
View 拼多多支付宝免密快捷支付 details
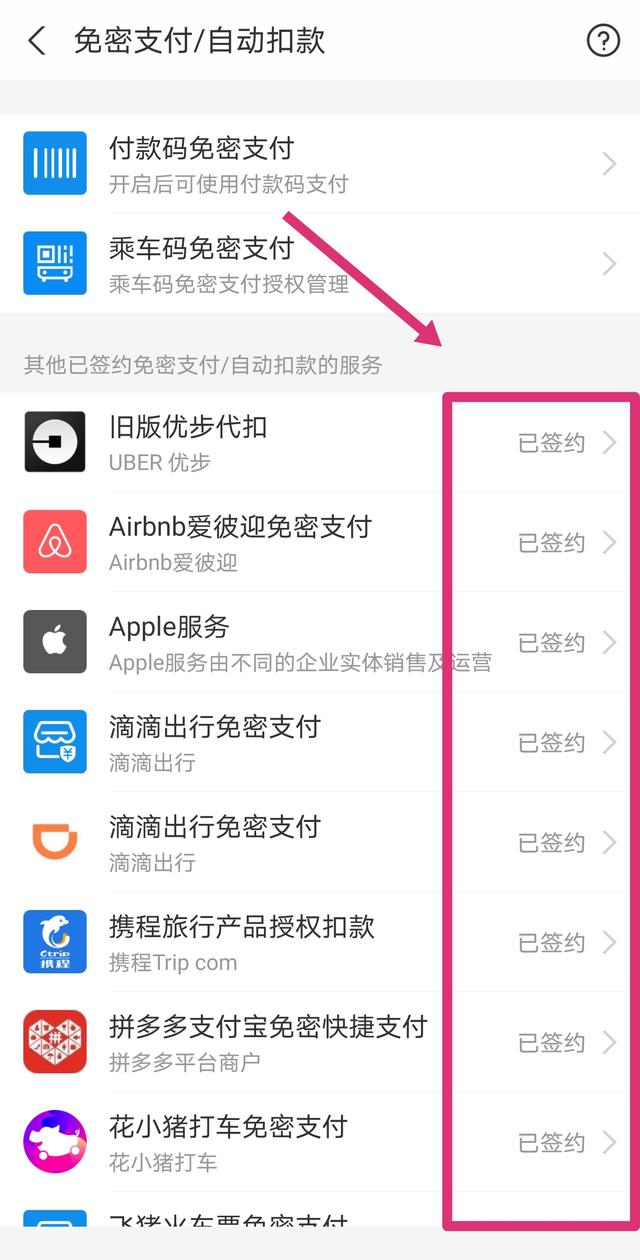320,1042
